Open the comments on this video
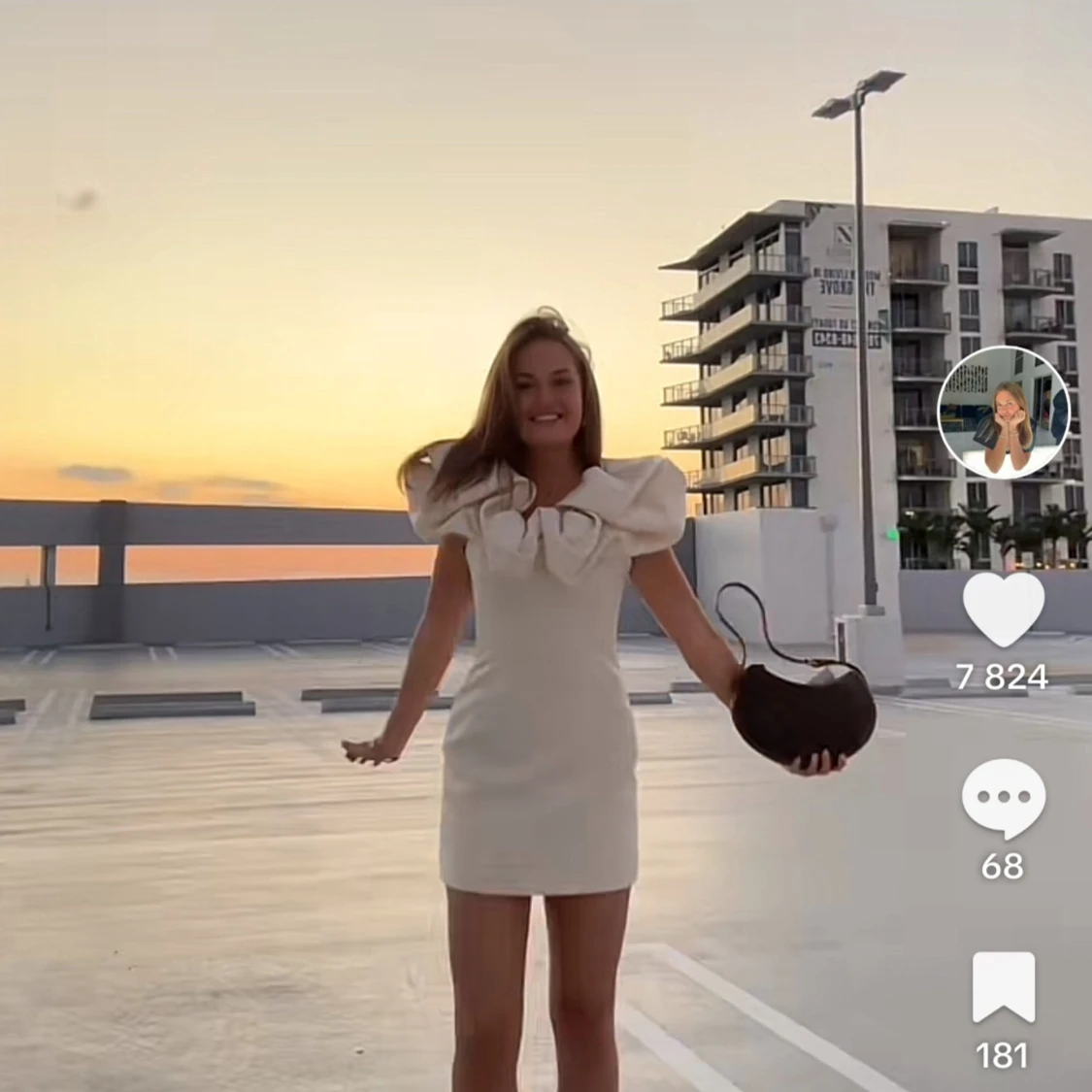Viewport: 1092px width, 1092px height. tap(1003, 798)
